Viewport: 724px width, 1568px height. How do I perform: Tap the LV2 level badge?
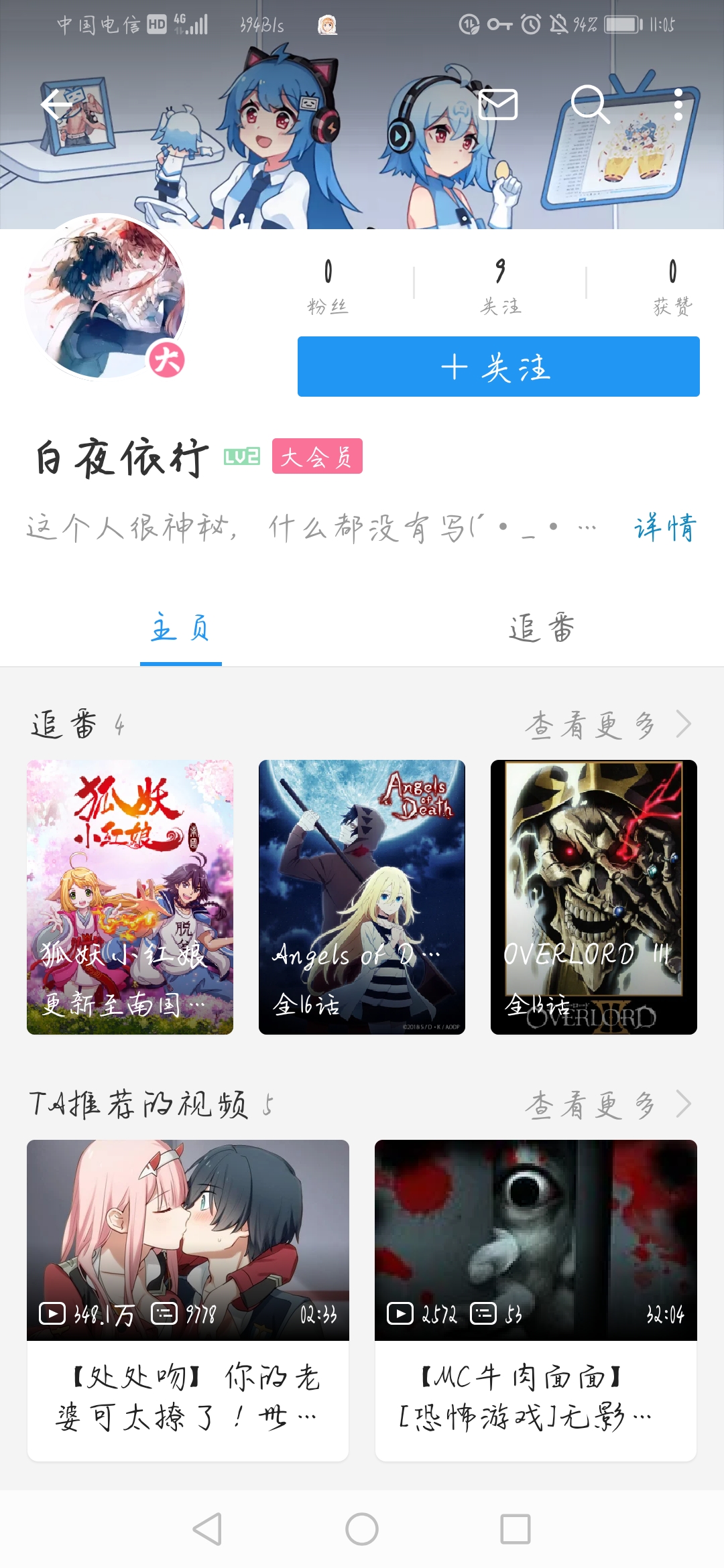240,457
